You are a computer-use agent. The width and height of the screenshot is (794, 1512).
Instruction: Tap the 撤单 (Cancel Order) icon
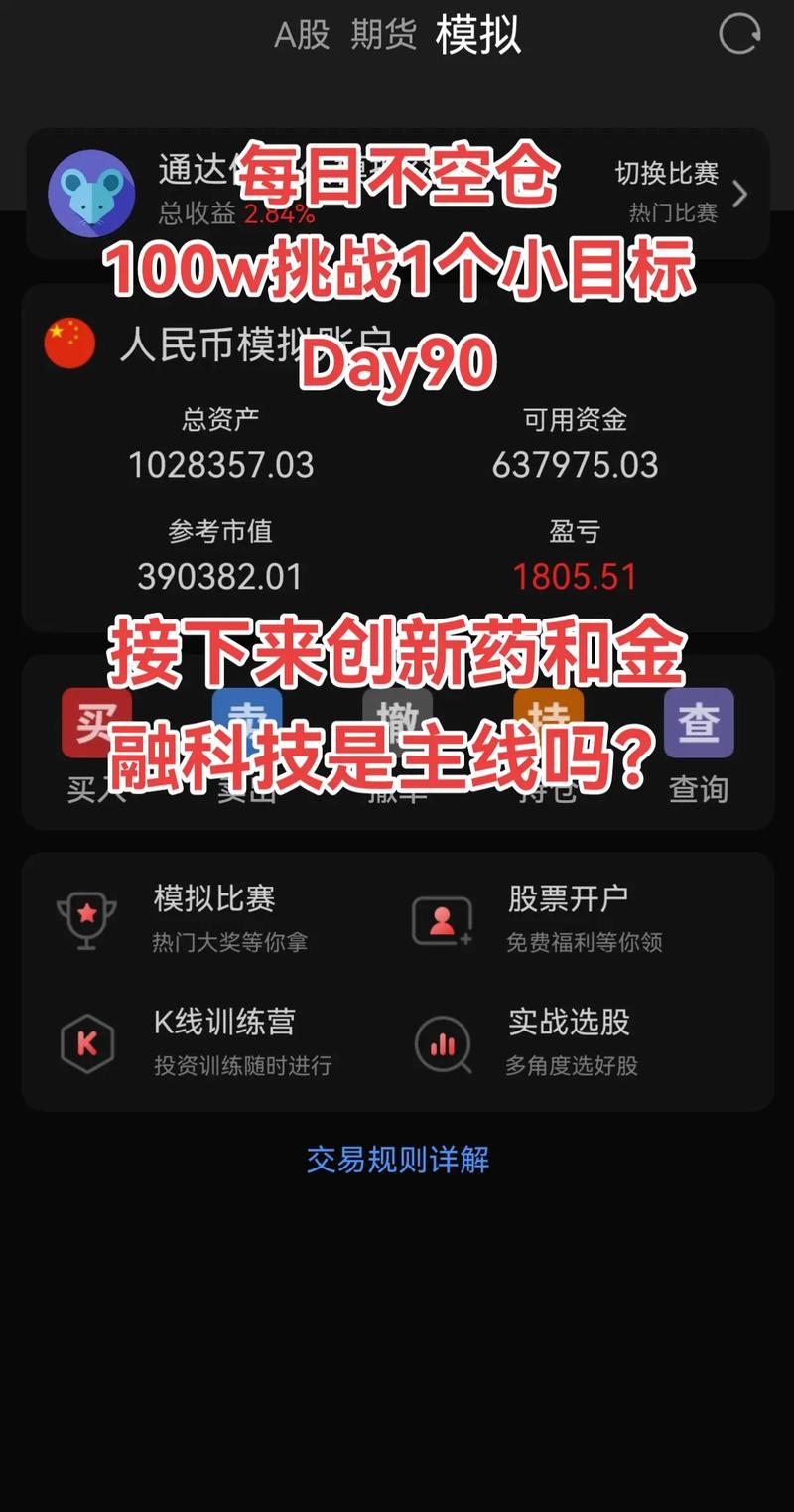(397, 723)
